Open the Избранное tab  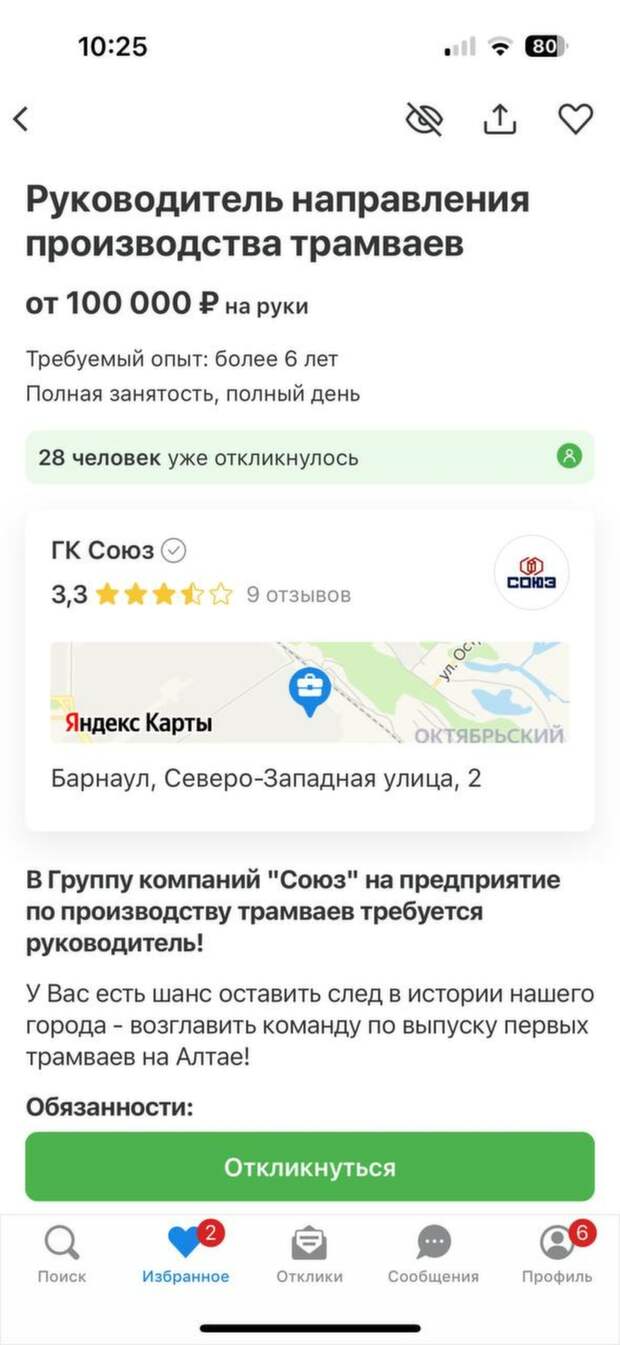[x=186, y=1254]
